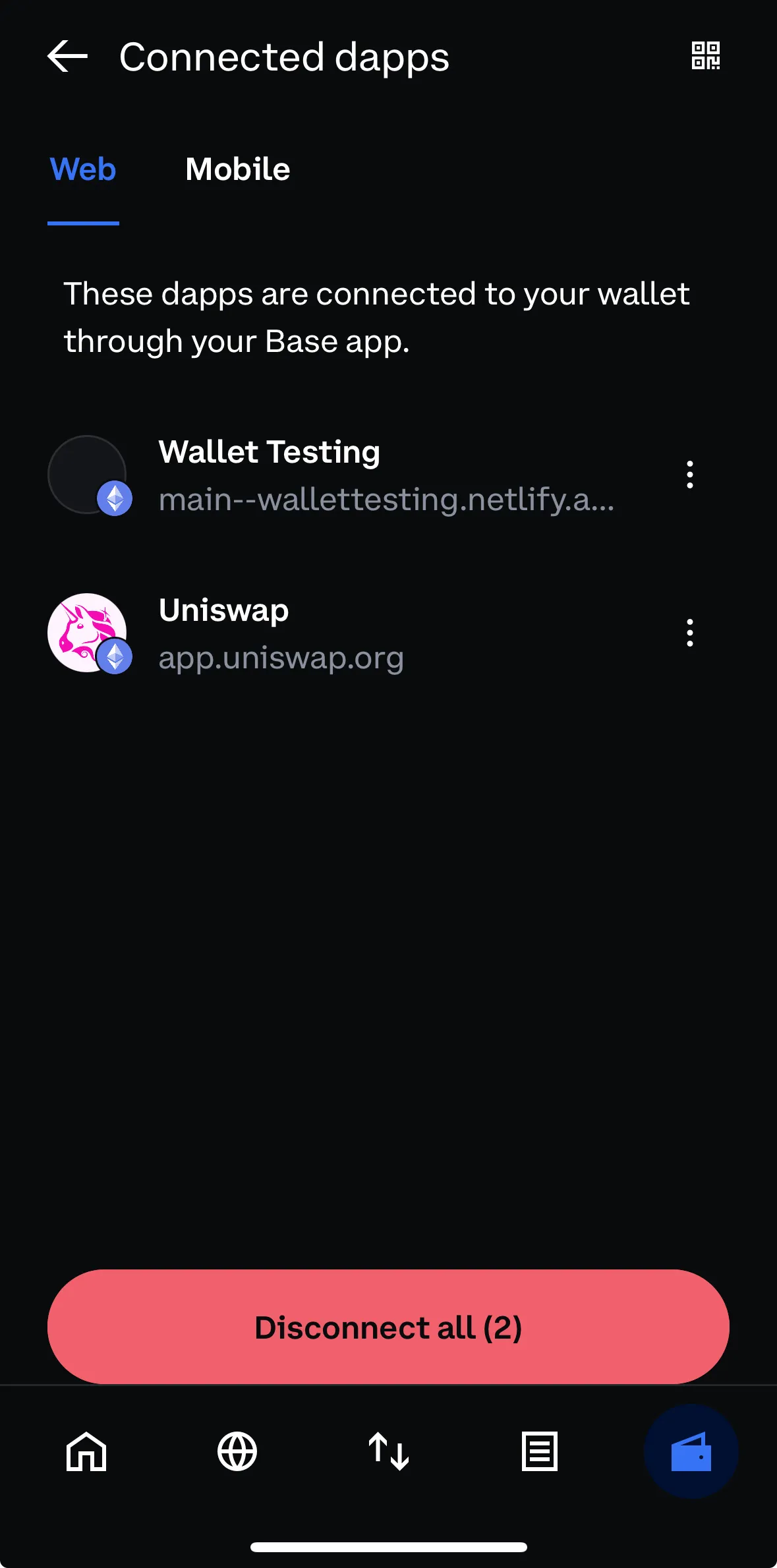The width and height of the screenshot is (777, 1568).
Task: Tap the Uniswap unicorn logo
Action: (x=88, y=631)
